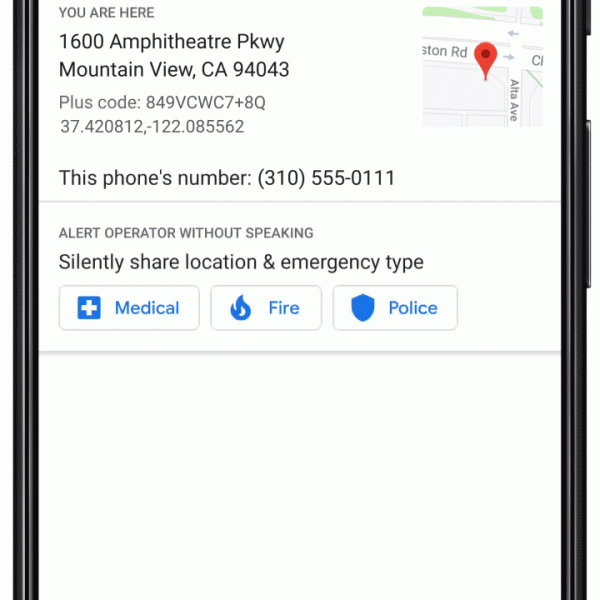
Task: Alert operator with the Police button
Action: (x=395, y=308)
